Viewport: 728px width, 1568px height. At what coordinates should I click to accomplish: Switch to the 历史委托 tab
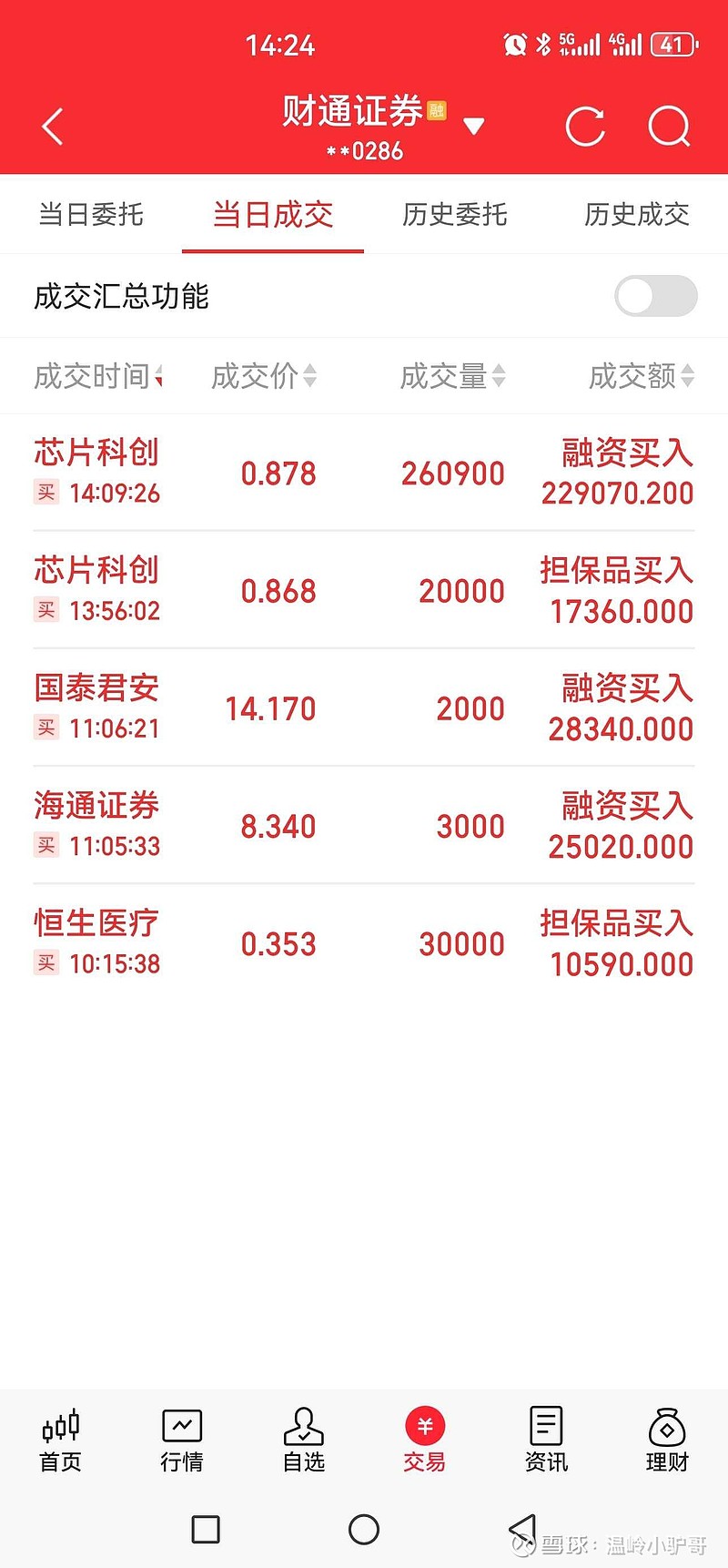coord(453,215)
